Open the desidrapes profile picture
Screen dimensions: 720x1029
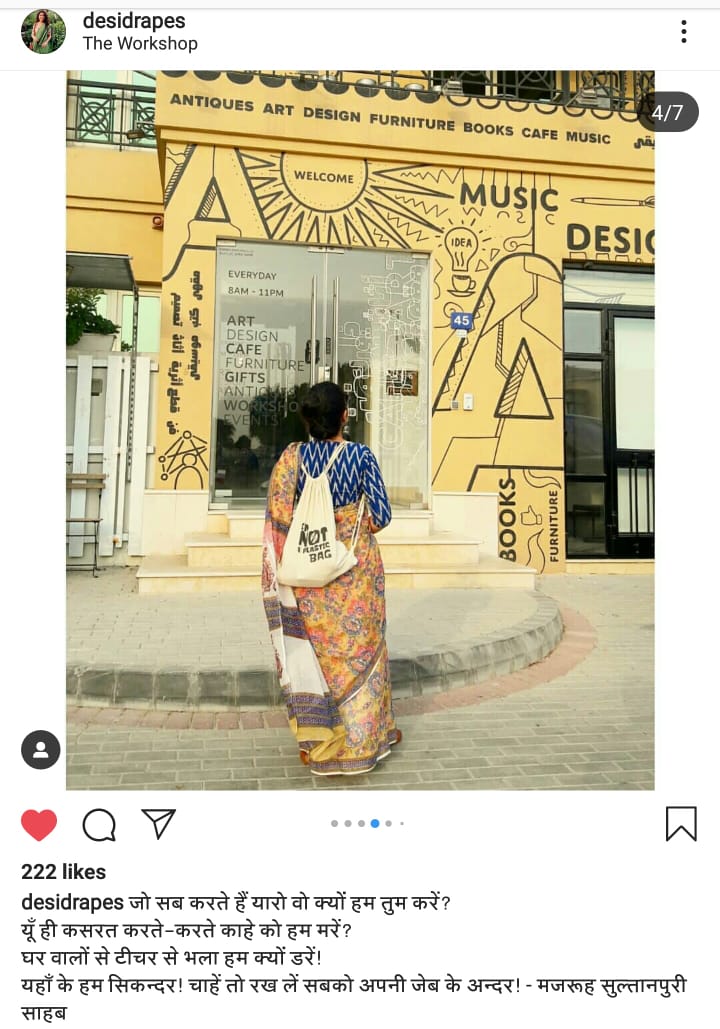(43, 31)
